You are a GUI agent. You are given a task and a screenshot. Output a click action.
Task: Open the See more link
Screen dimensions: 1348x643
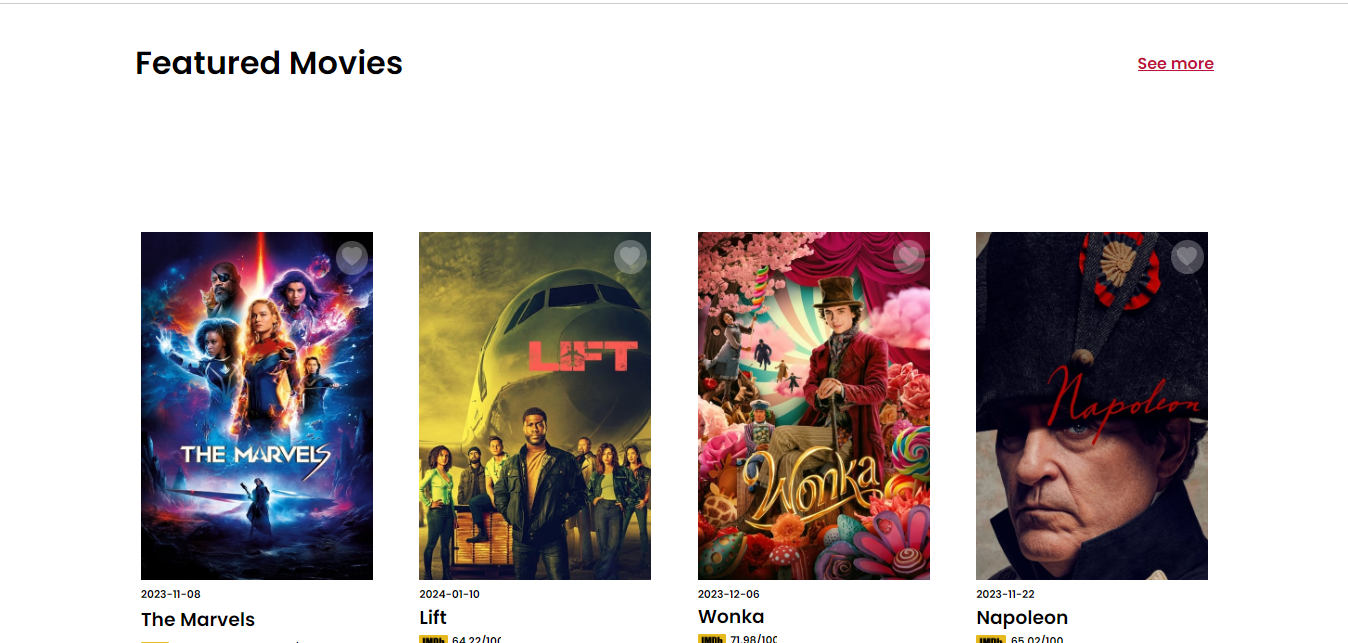click(x=1175, y=64)
